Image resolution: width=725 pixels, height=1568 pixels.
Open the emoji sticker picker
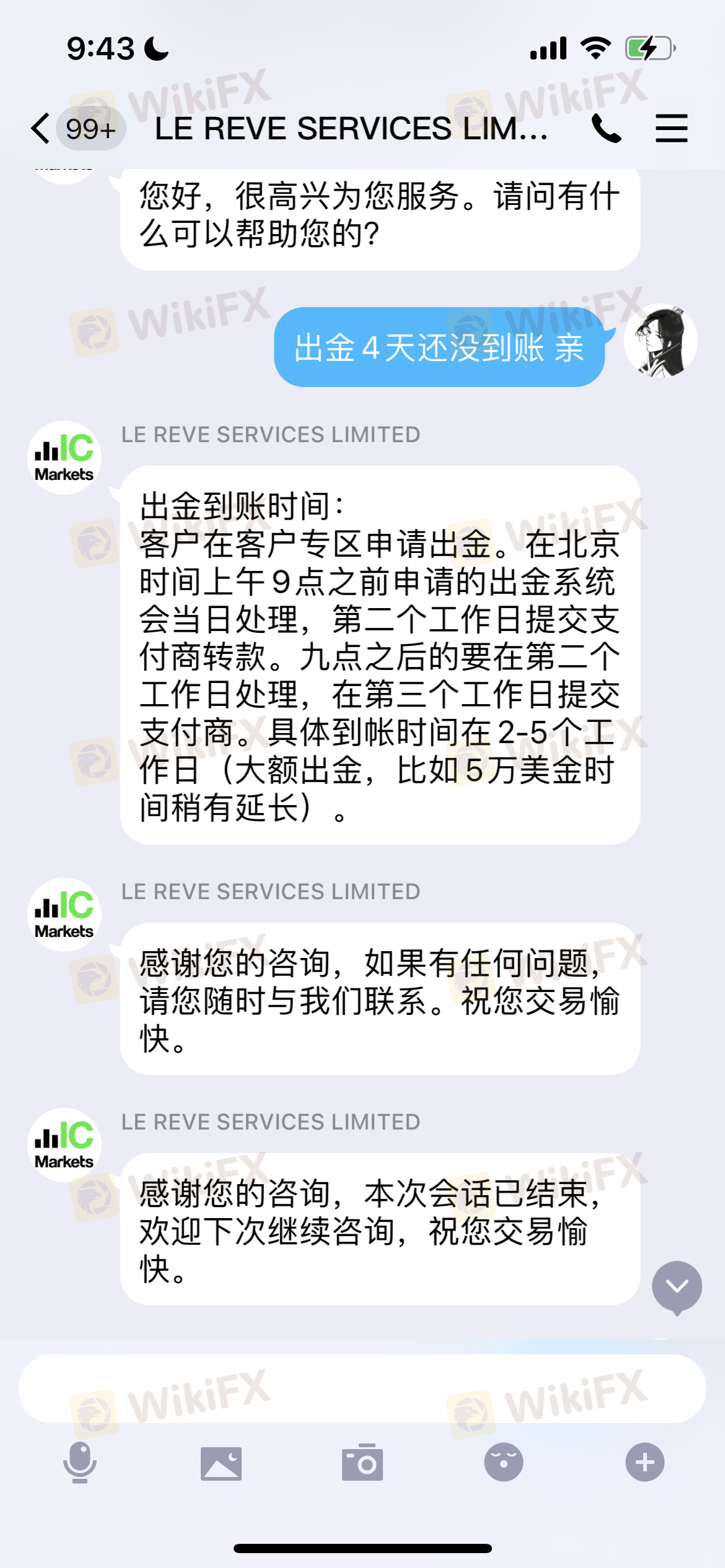(504, 1463)
